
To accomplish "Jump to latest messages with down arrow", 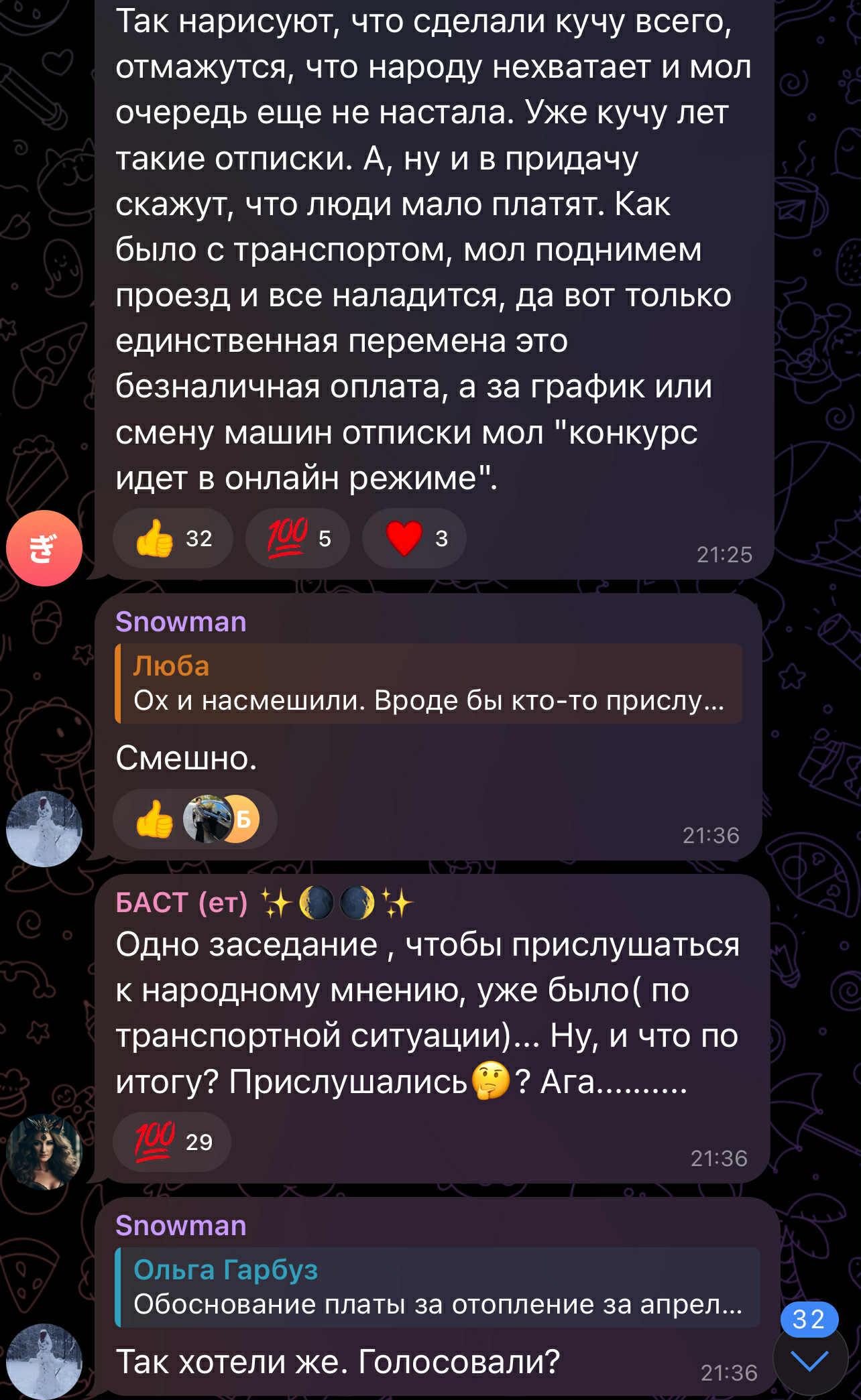I will pyautogui.click(x=809, y=1361).
